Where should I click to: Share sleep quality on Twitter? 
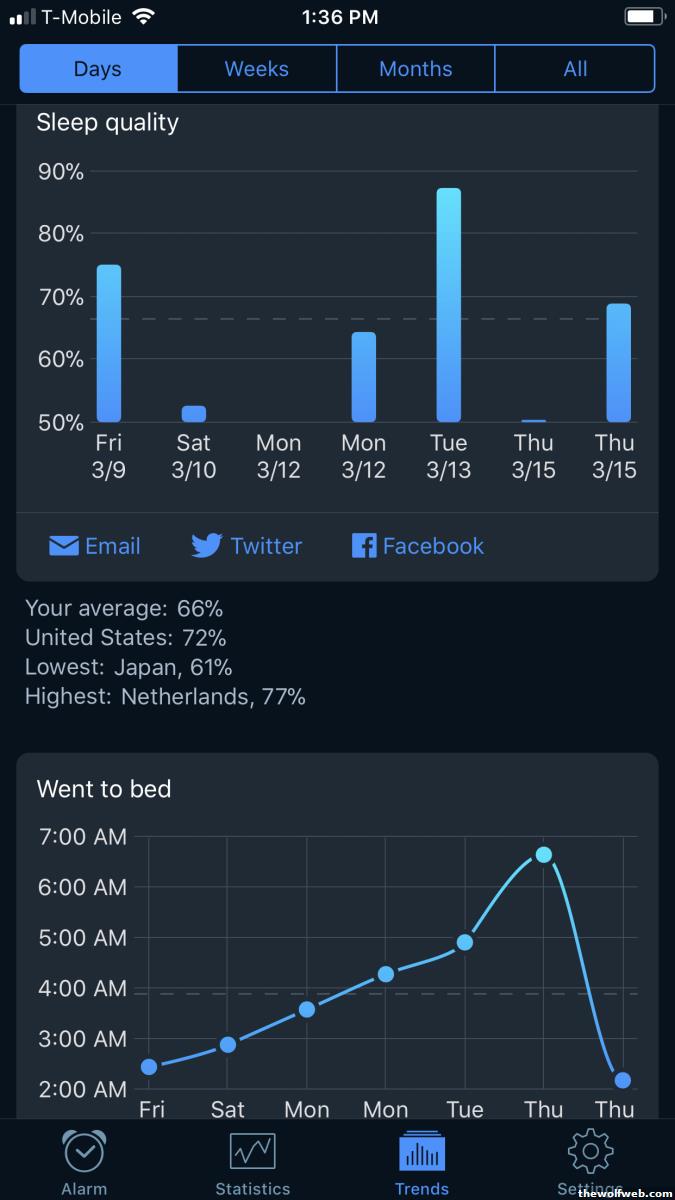(x=247, y=546)
